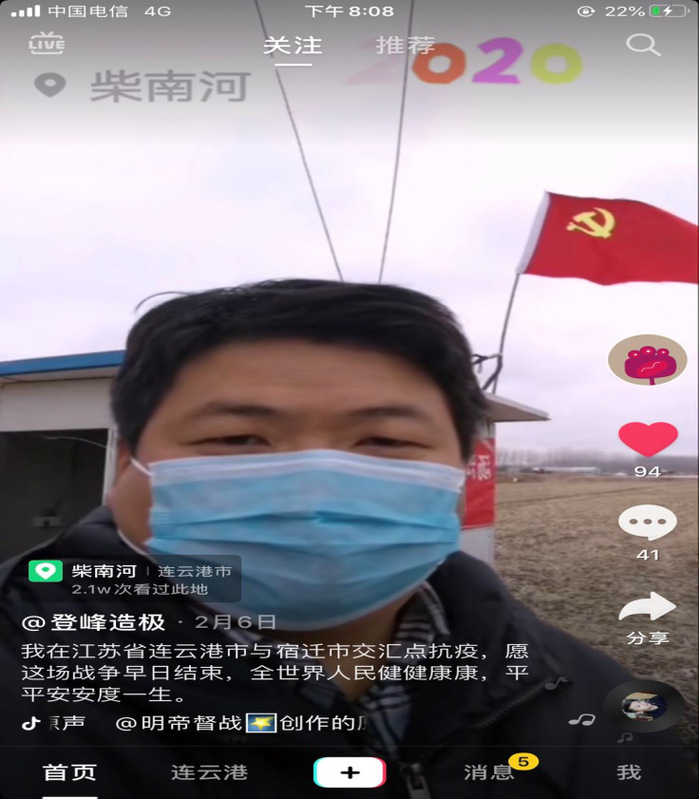Go to the 首页 tab

coord(70,772)
